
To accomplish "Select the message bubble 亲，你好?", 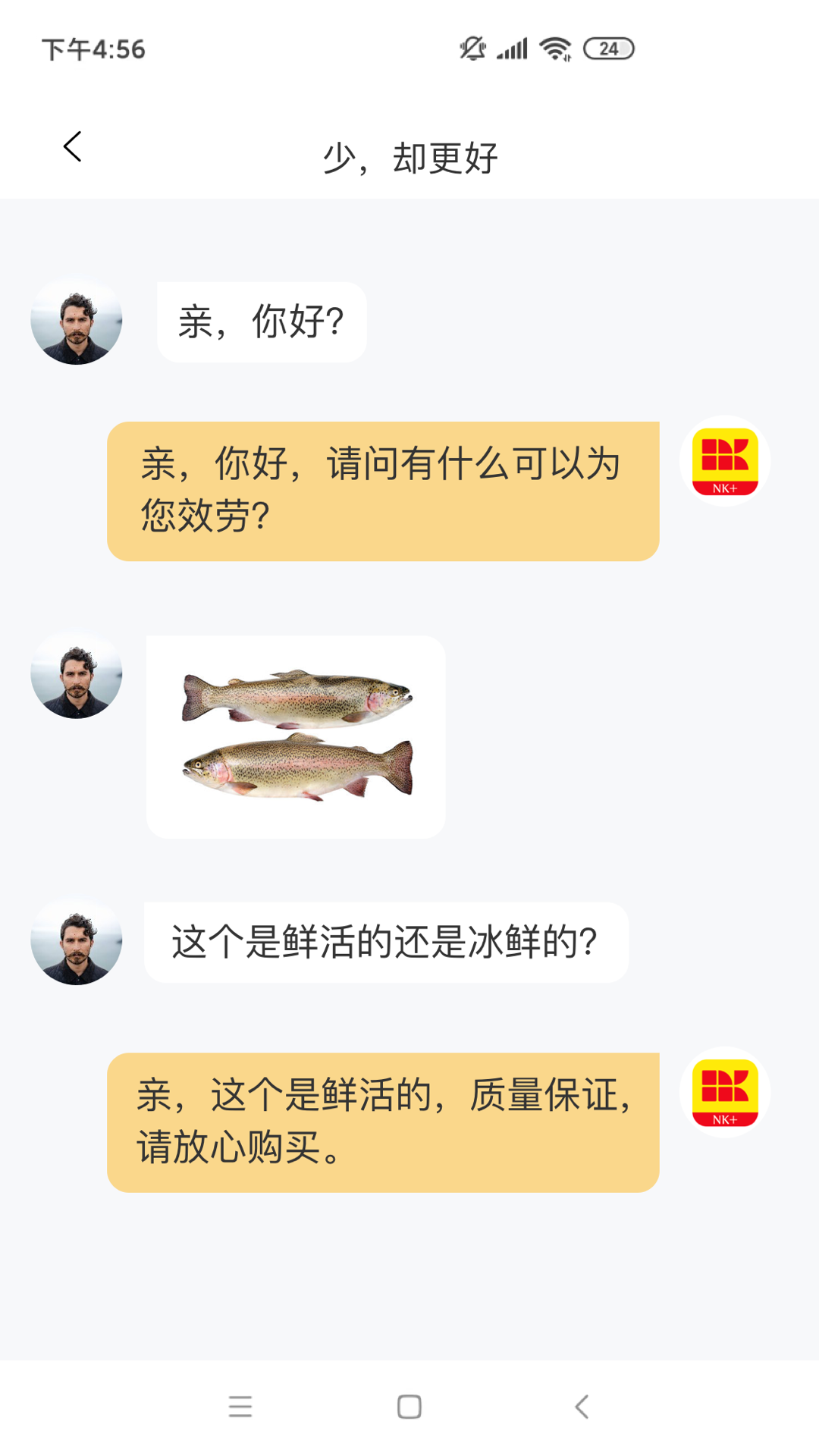I will pyautogui.click(x=261, y=322).
